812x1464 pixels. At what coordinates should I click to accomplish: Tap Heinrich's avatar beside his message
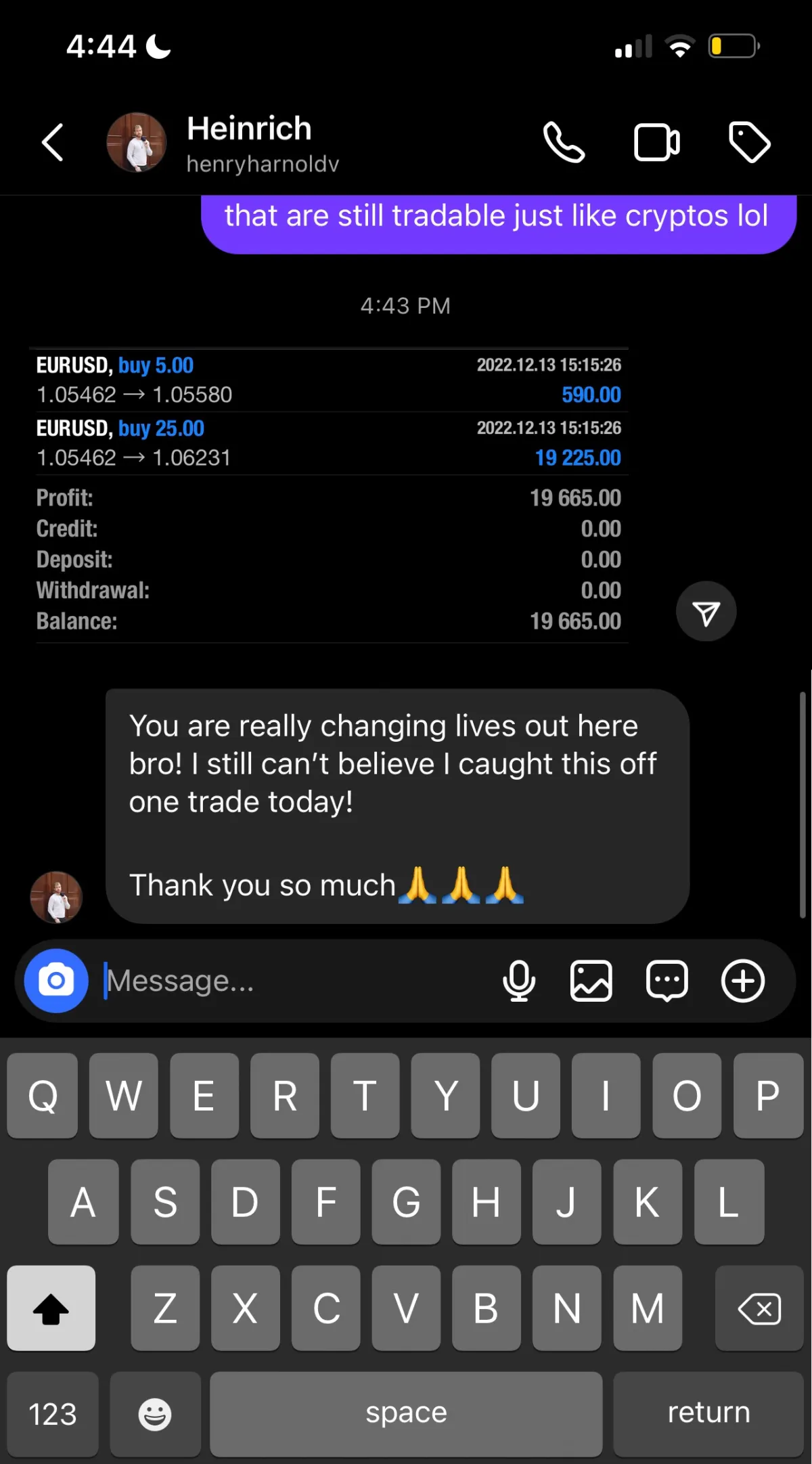coord(56,897)
